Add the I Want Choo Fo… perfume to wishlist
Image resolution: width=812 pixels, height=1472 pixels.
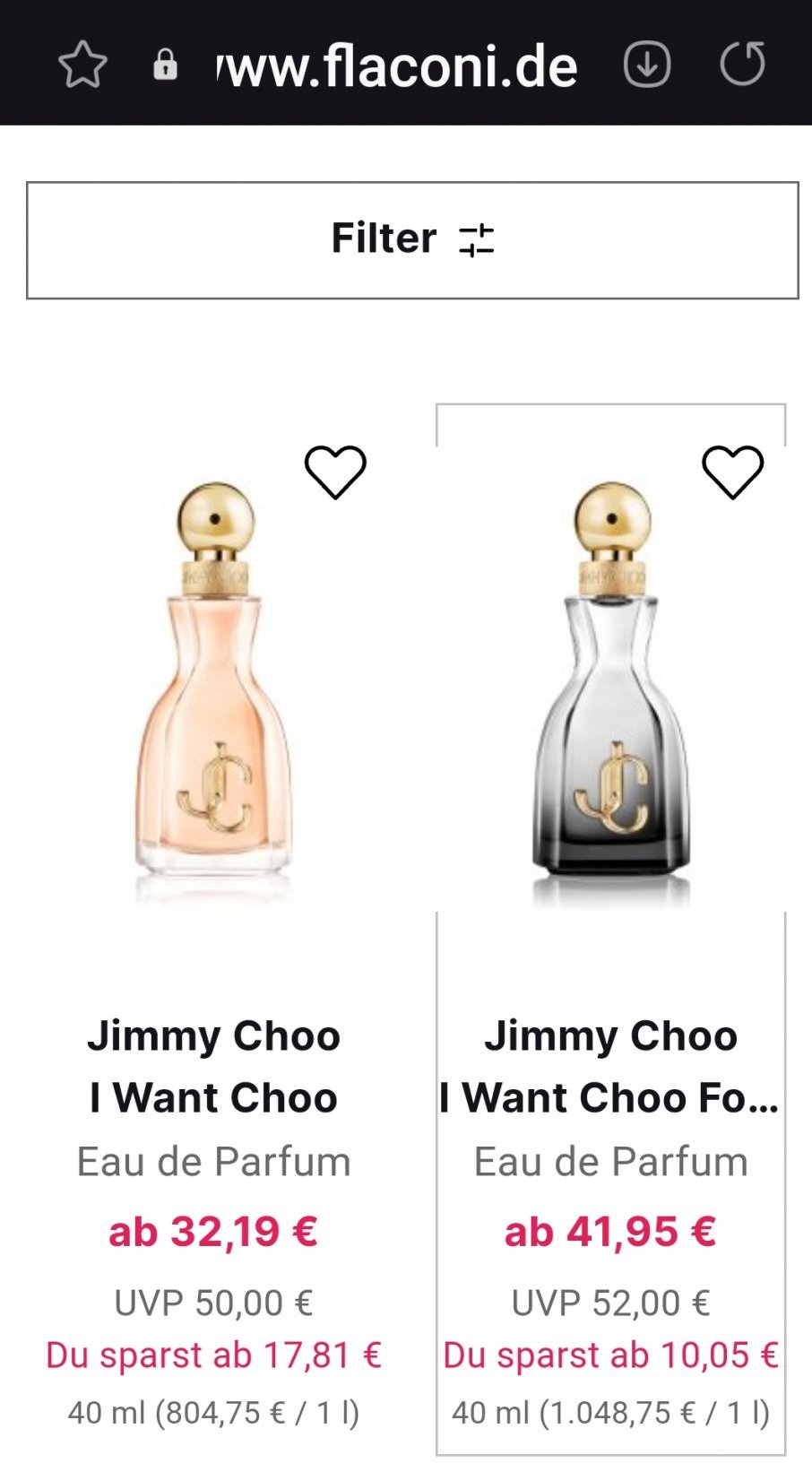732,472
